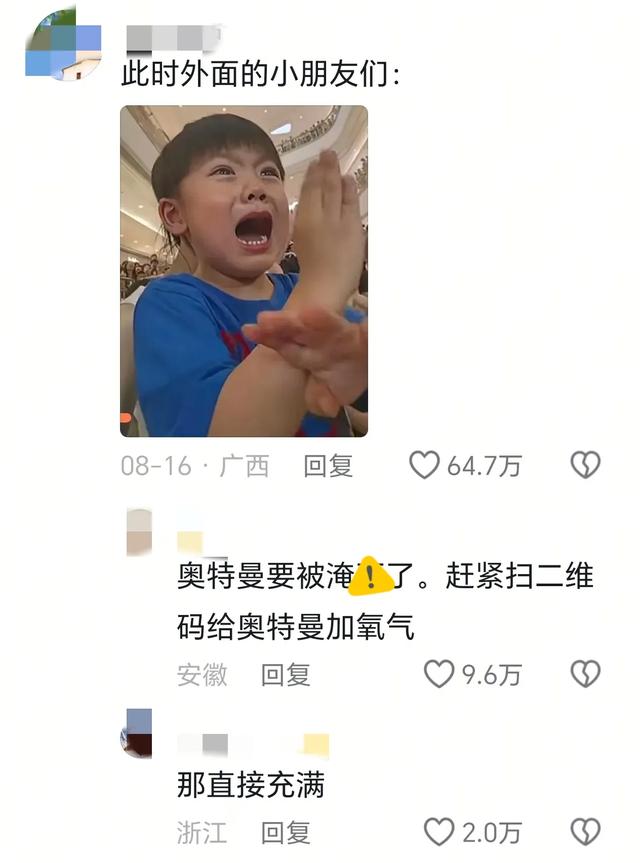This screenshot has width=640, height=863.
Task: Dislike the comment with 9.6万 likes
Action: click(x=585, y=675)
